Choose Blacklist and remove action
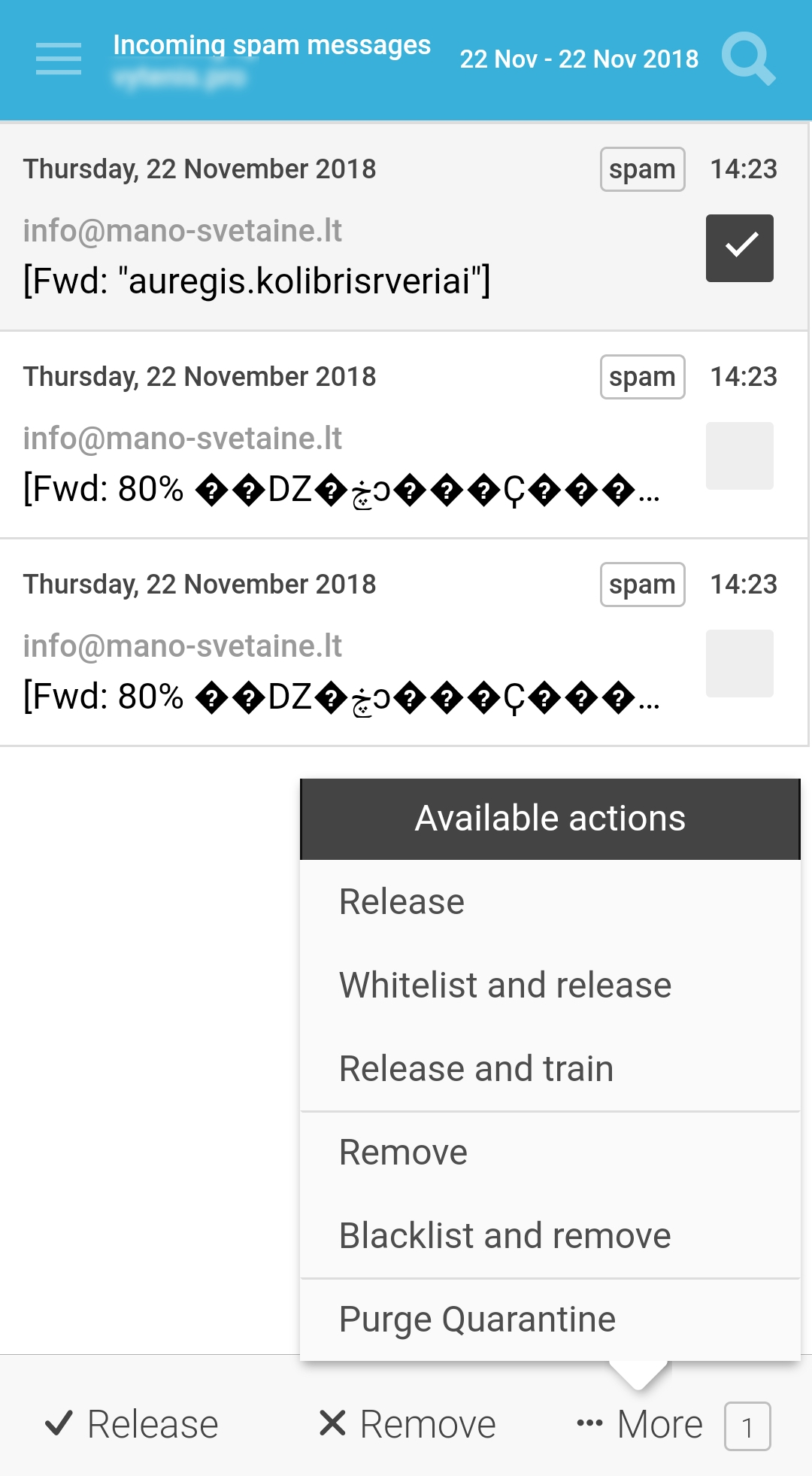 505,1235
